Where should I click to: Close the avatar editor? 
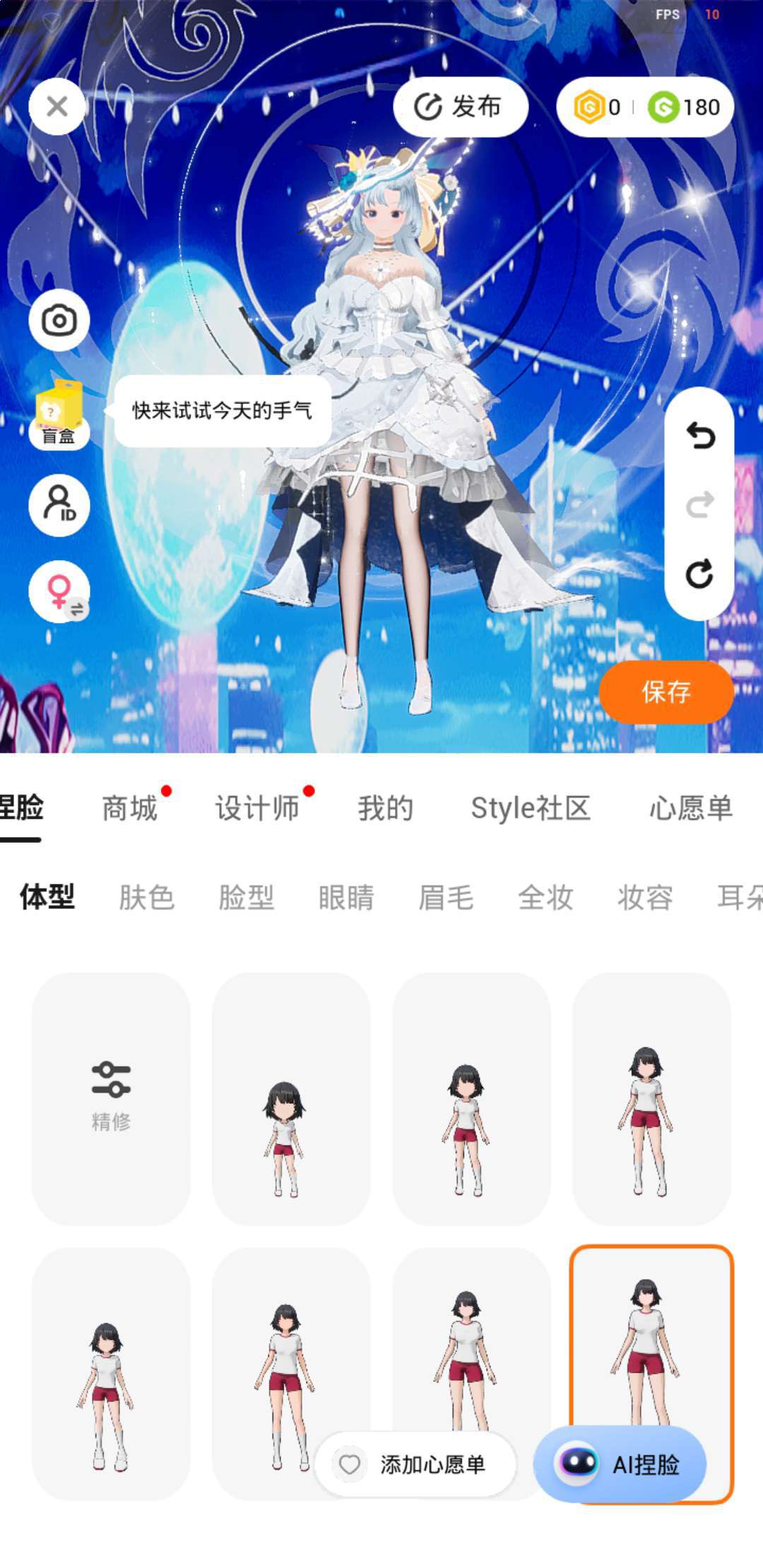[x=57, y=107]
